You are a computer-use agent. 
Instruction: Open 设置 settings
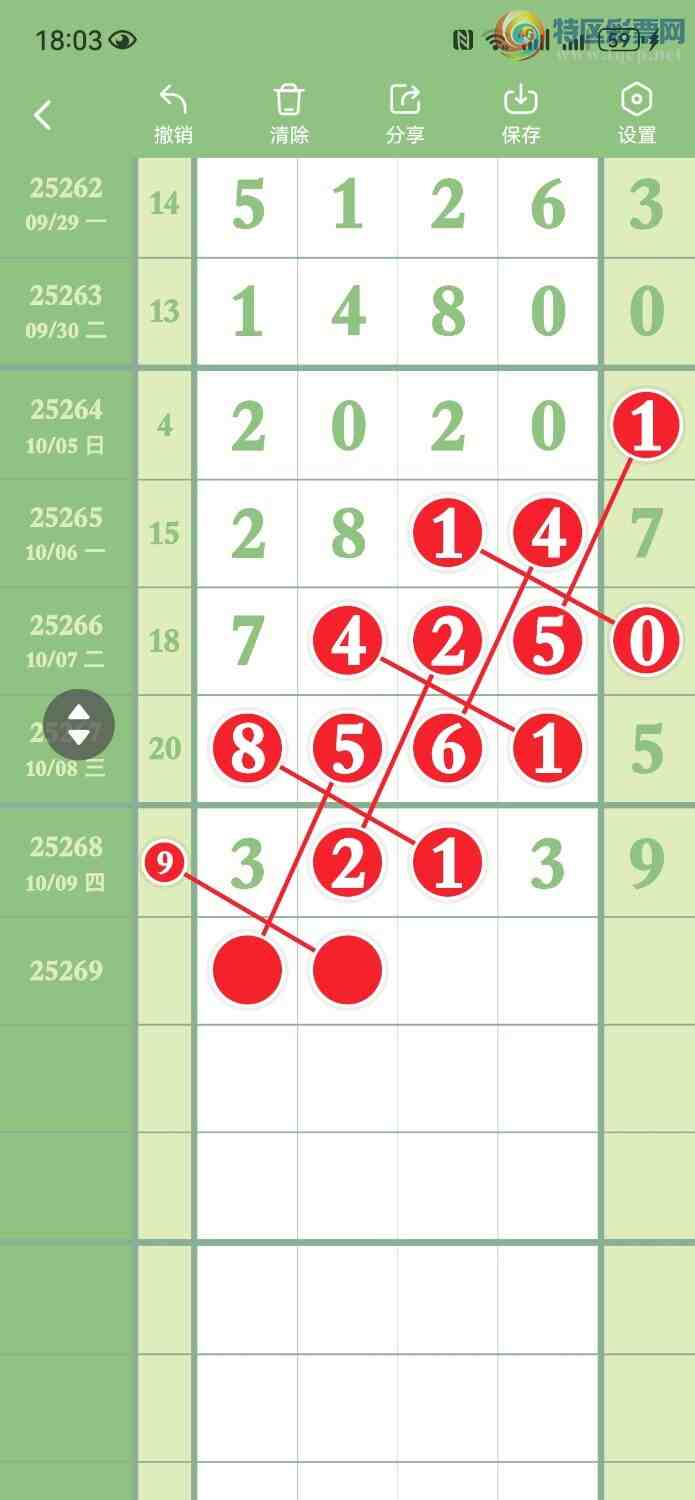[x=637, y=114]
